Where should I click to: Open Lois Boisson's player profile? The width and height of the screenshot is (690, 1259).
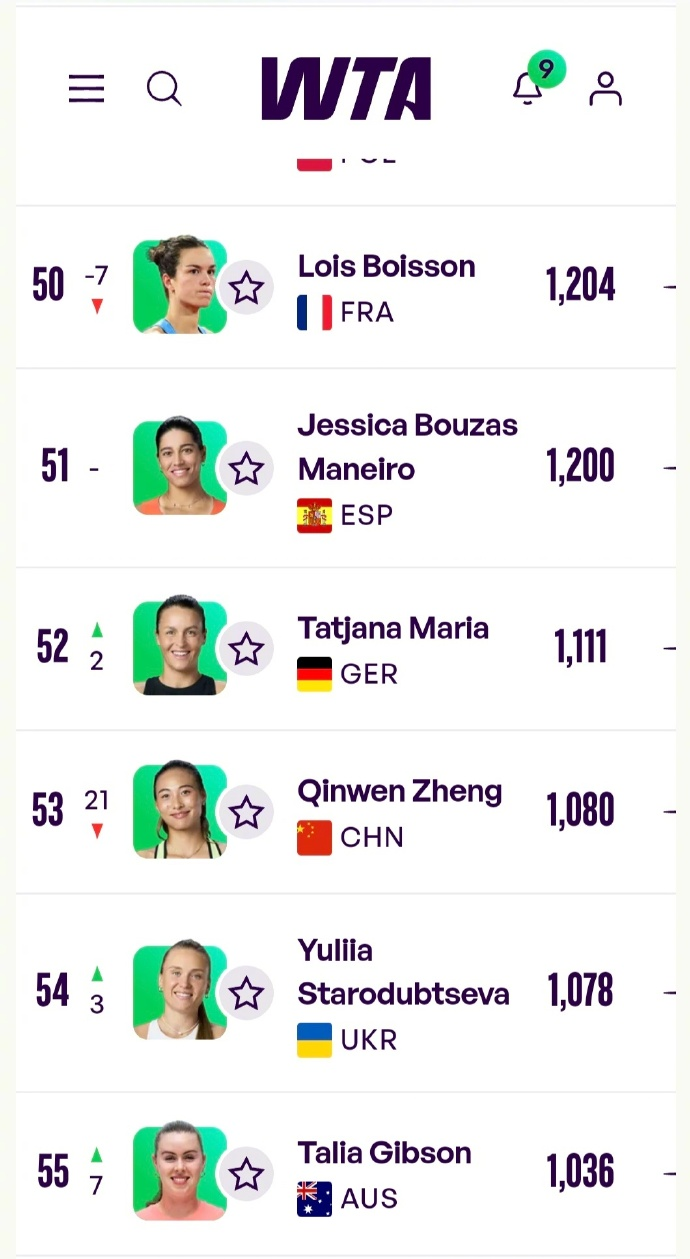coord(386,266)
